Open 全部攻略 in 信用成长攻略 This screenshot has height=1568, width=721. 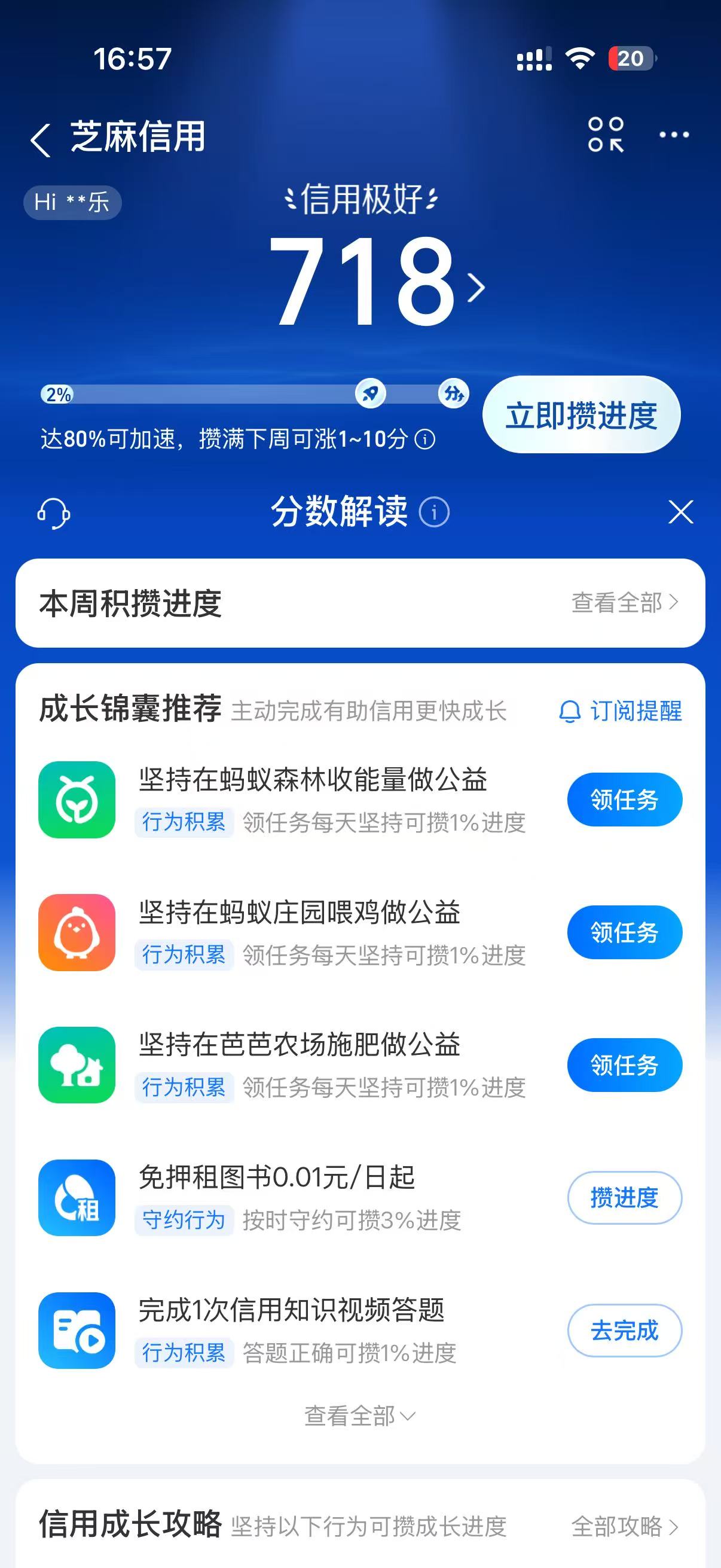(624, 1526)
